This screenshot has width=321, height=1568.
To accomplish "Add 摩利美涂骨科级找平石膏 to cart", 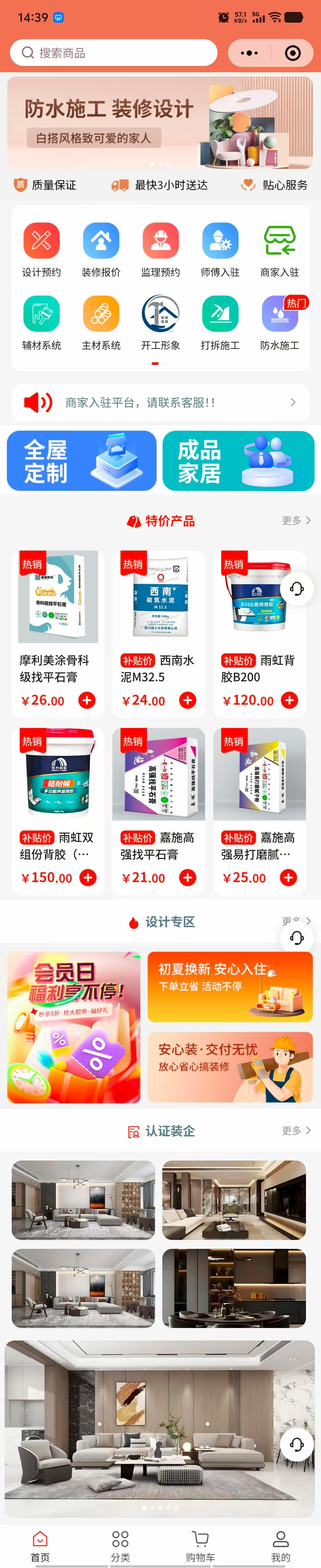I will [87, 700].
